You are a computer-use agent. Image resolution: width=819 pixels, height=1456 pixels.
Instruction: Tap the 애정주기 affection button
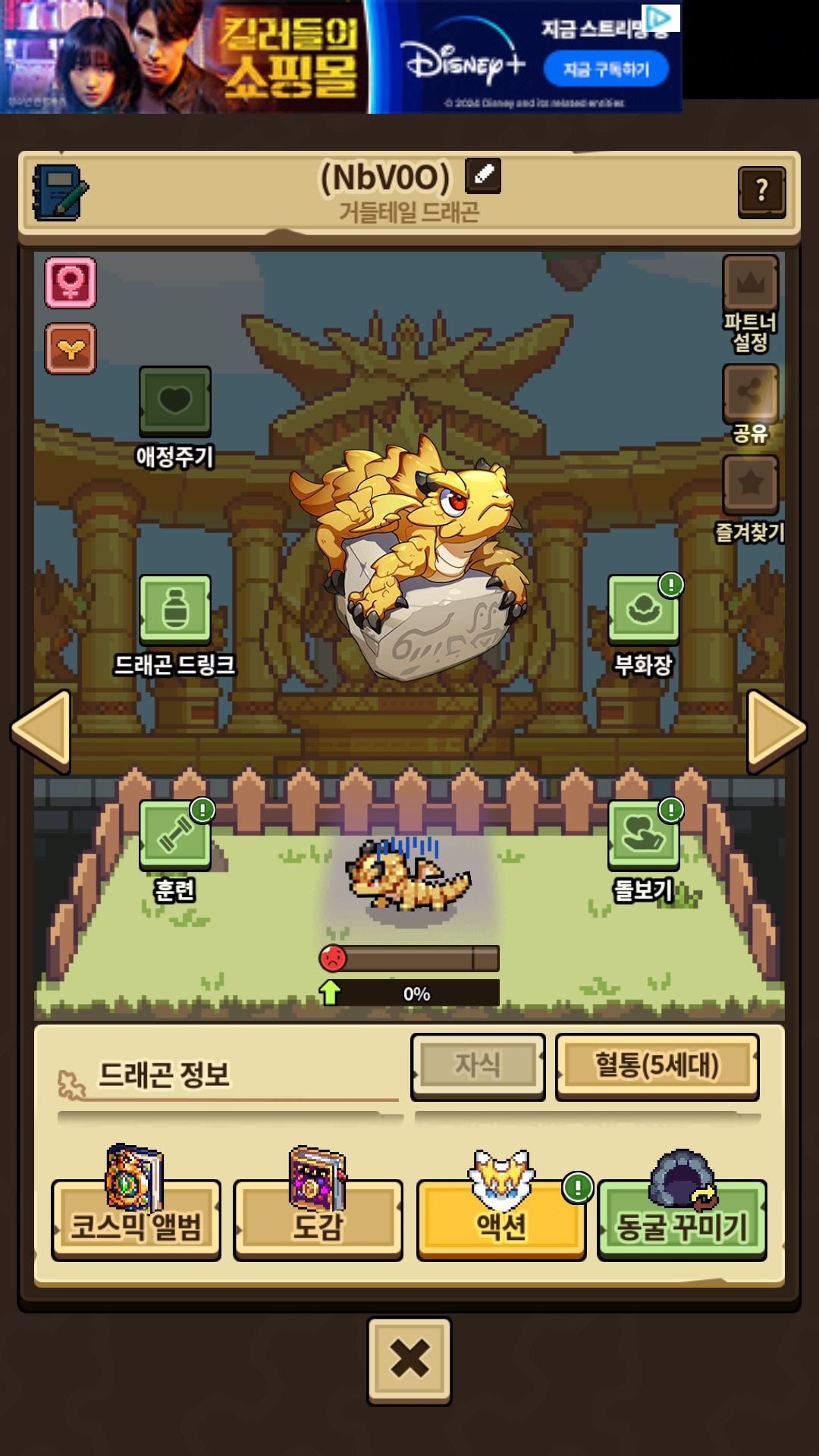[x=174, y=402]
